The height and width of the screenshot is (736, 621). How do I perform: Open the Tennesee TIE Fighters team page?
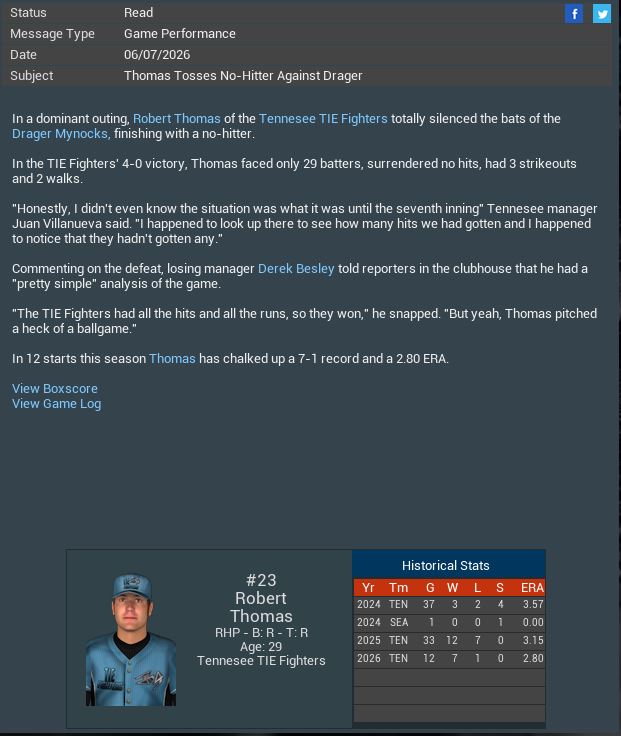click(323, 118)
